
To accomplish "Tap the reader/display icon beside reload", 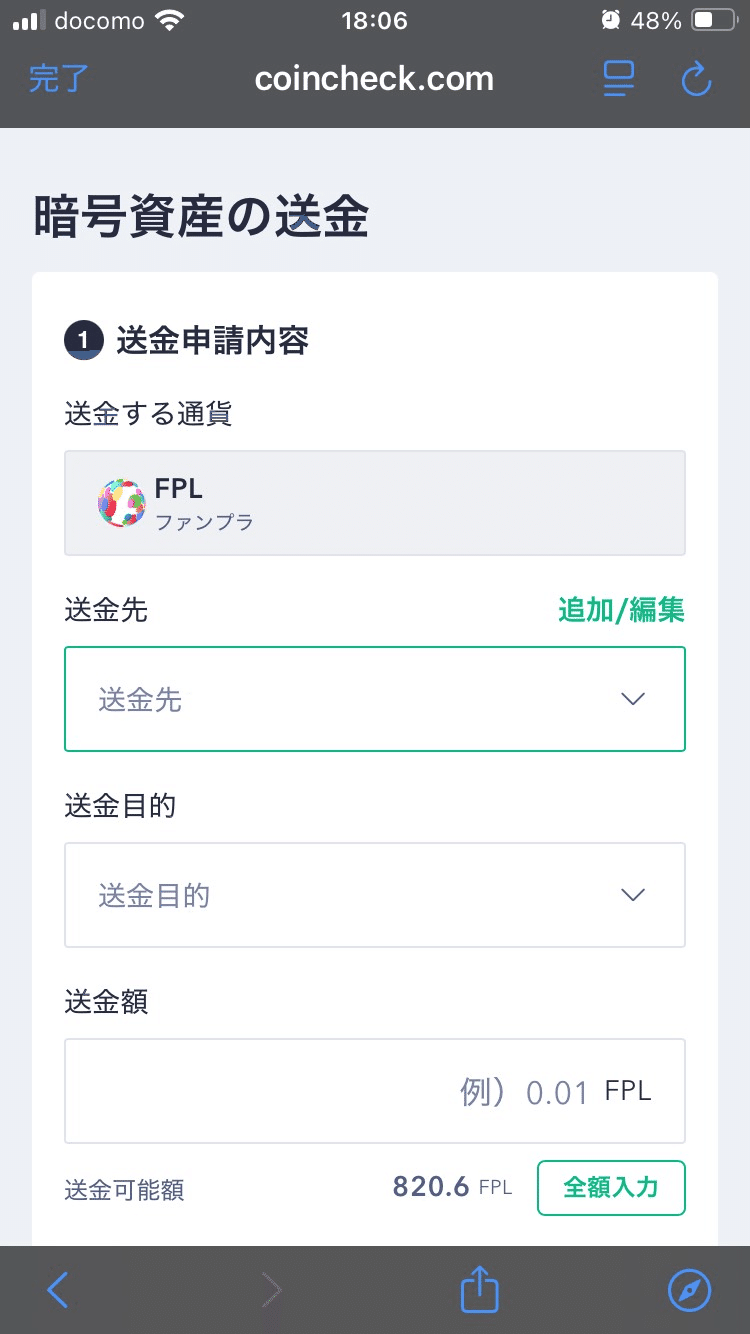I will (619, 79).
